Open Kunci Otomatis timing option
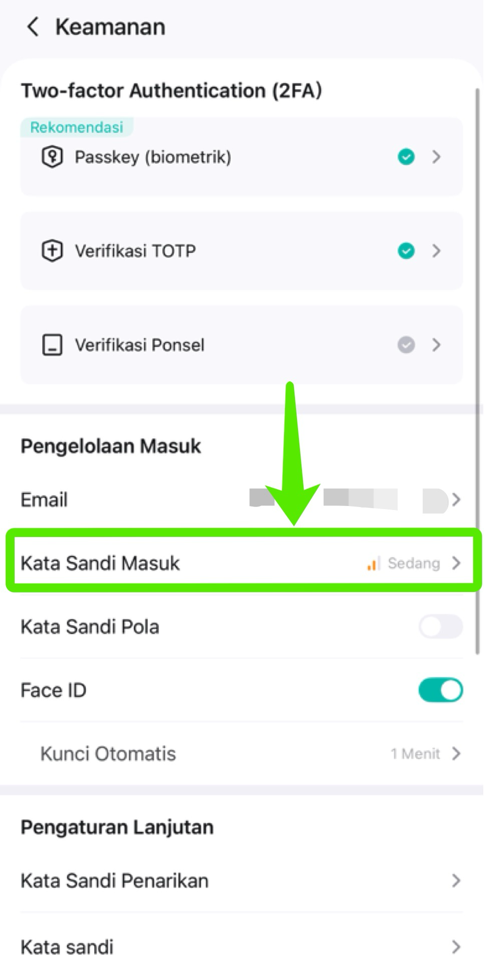Viewport: 484px width, 956px height. coord(241,754)
